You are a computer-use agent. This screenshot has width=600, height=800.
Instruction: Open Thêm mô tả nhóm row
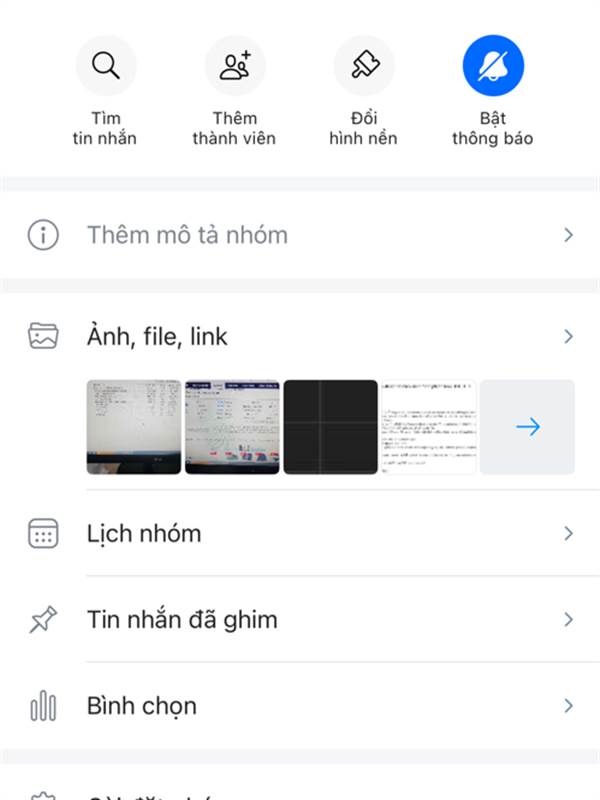tap(300, 236)
